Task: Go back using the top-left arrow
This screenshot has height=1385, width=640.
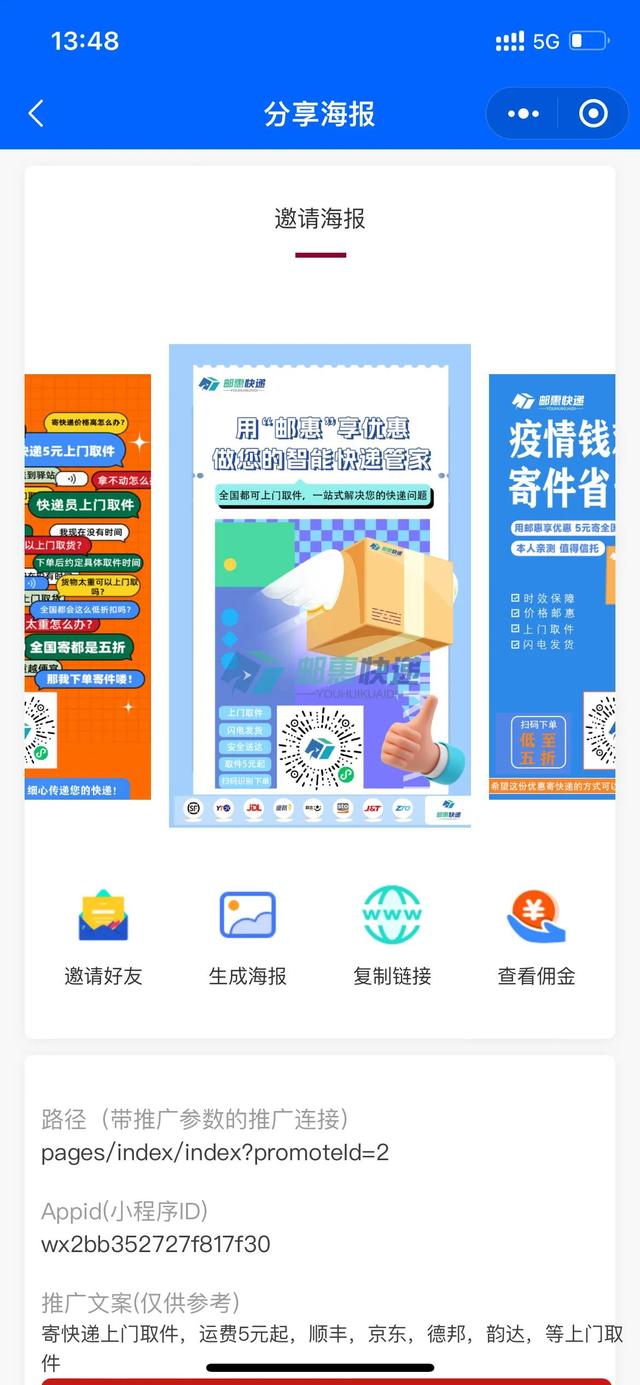Action: pos(36,114)
